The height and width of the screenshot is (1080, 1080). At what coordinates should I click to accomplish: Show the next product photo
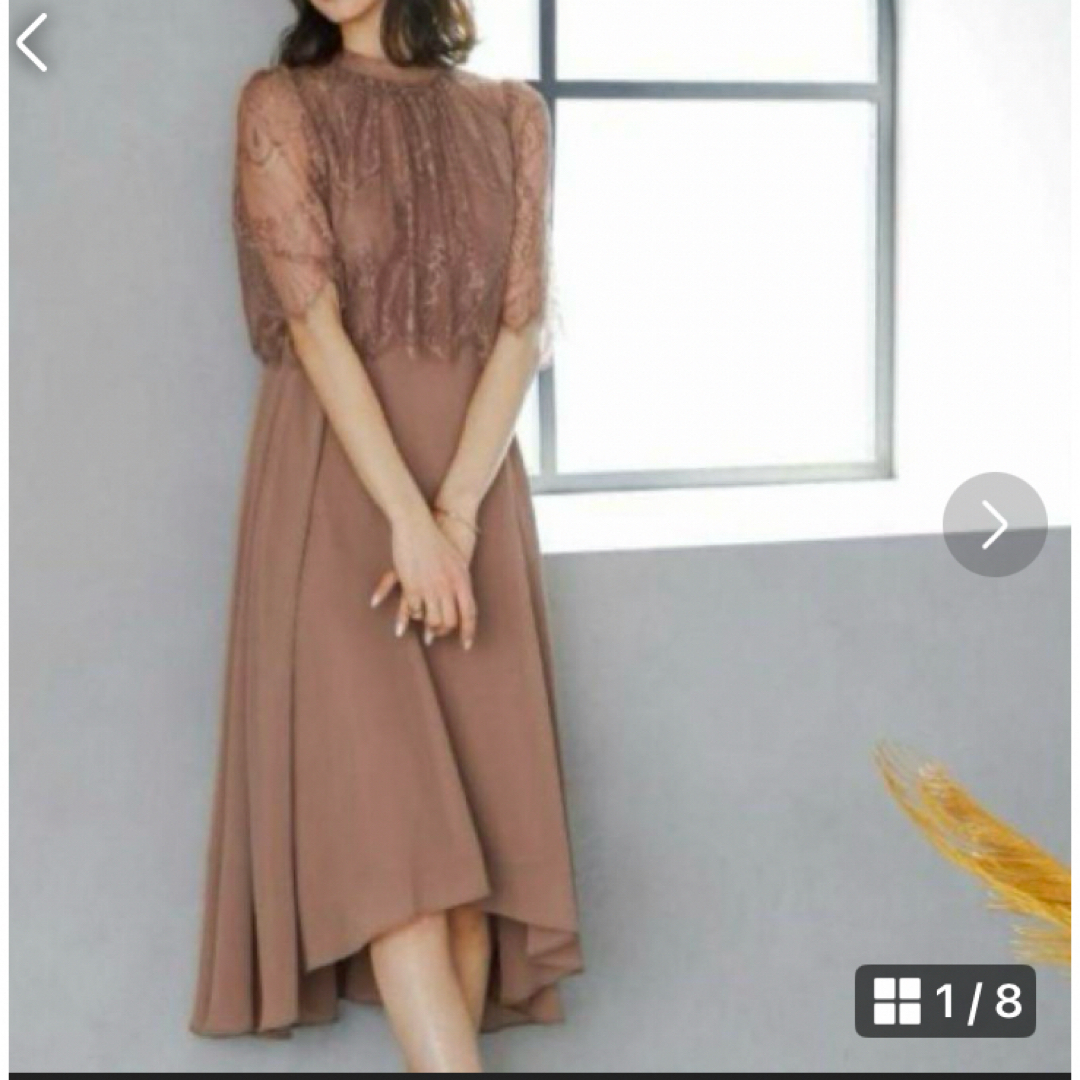click(994, 524)
